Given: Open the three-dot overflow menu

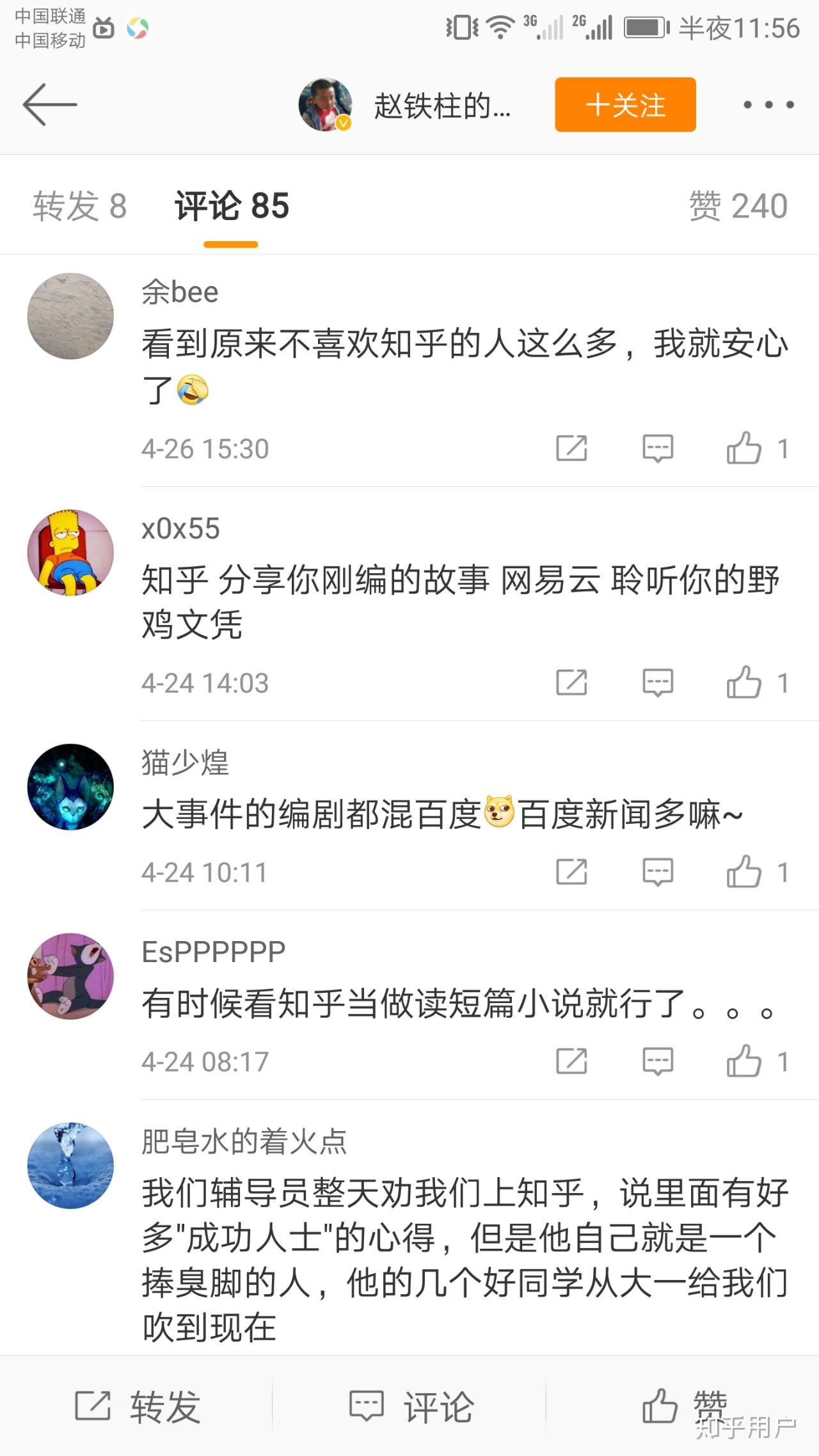Looking at the screenshot, I should click(768, 105).
